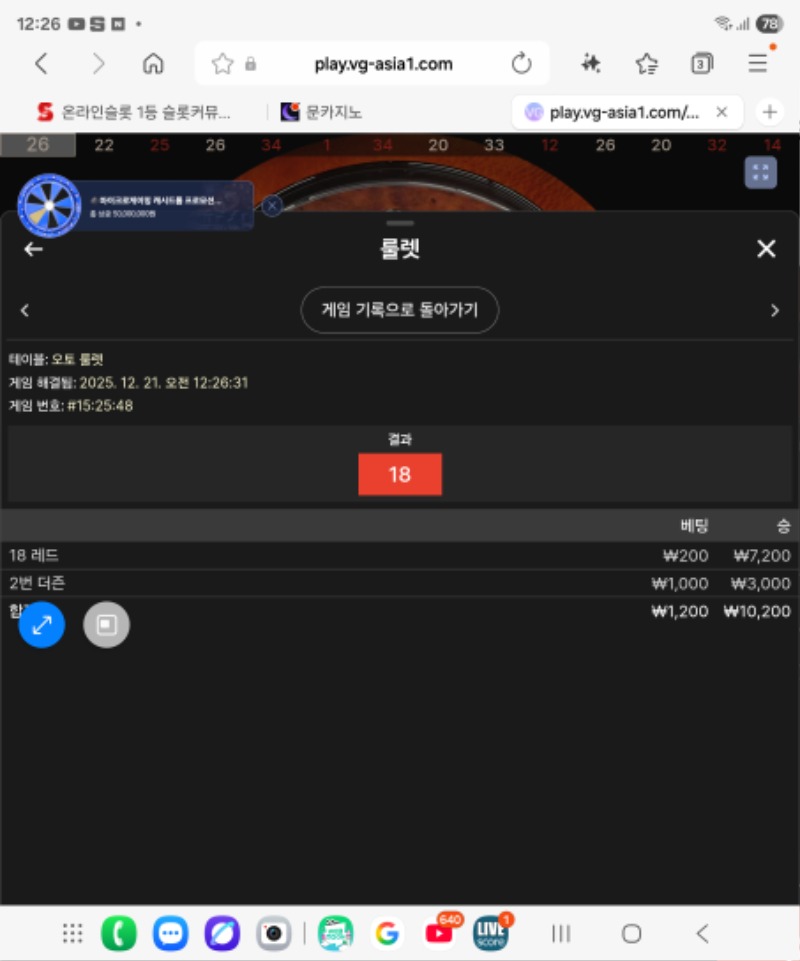This screenshot has width=800, height=961.
Task: View the previous game record
Action: (x=25, y=311)
